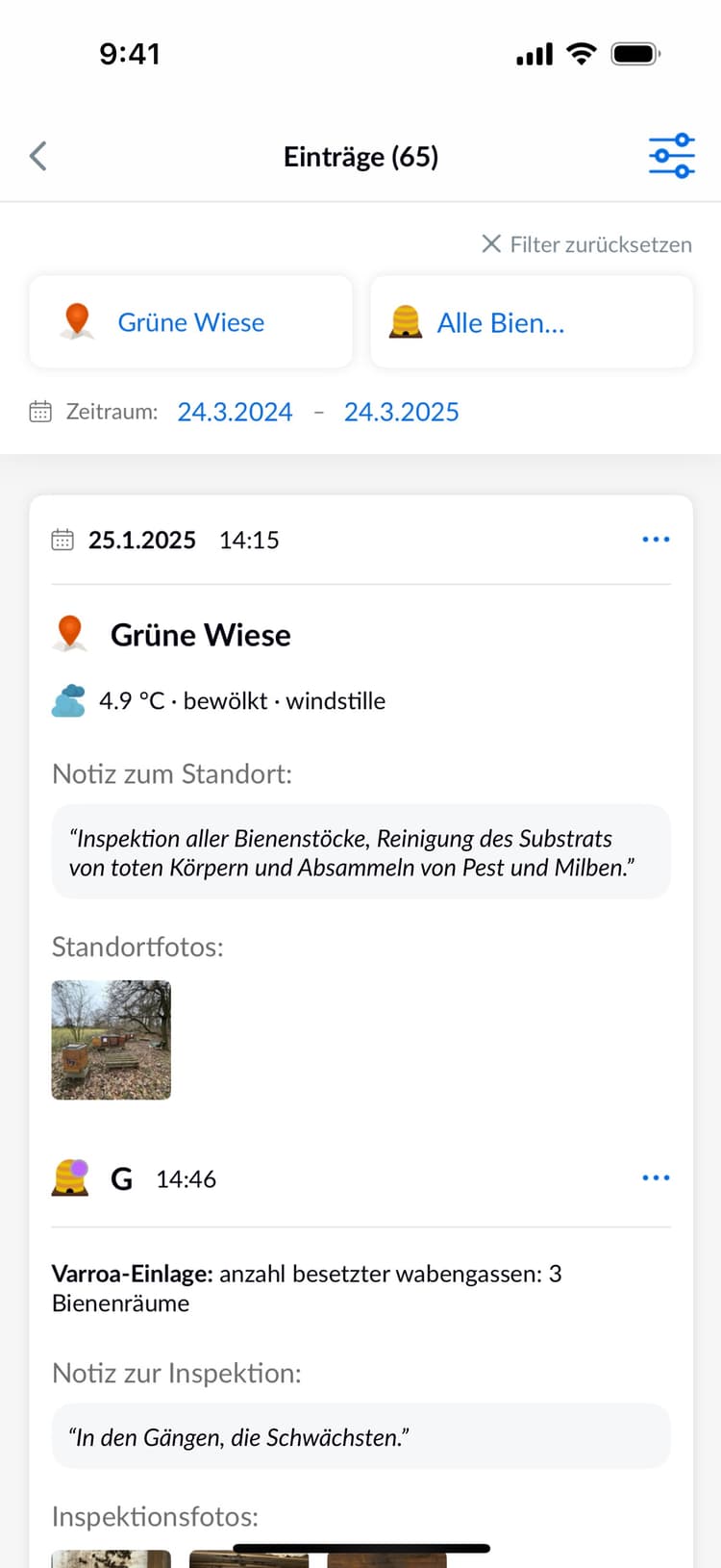The width and height of the screenshot is (721, 1568).
Task: View the Standortfotos photo
Action: 112,1040
